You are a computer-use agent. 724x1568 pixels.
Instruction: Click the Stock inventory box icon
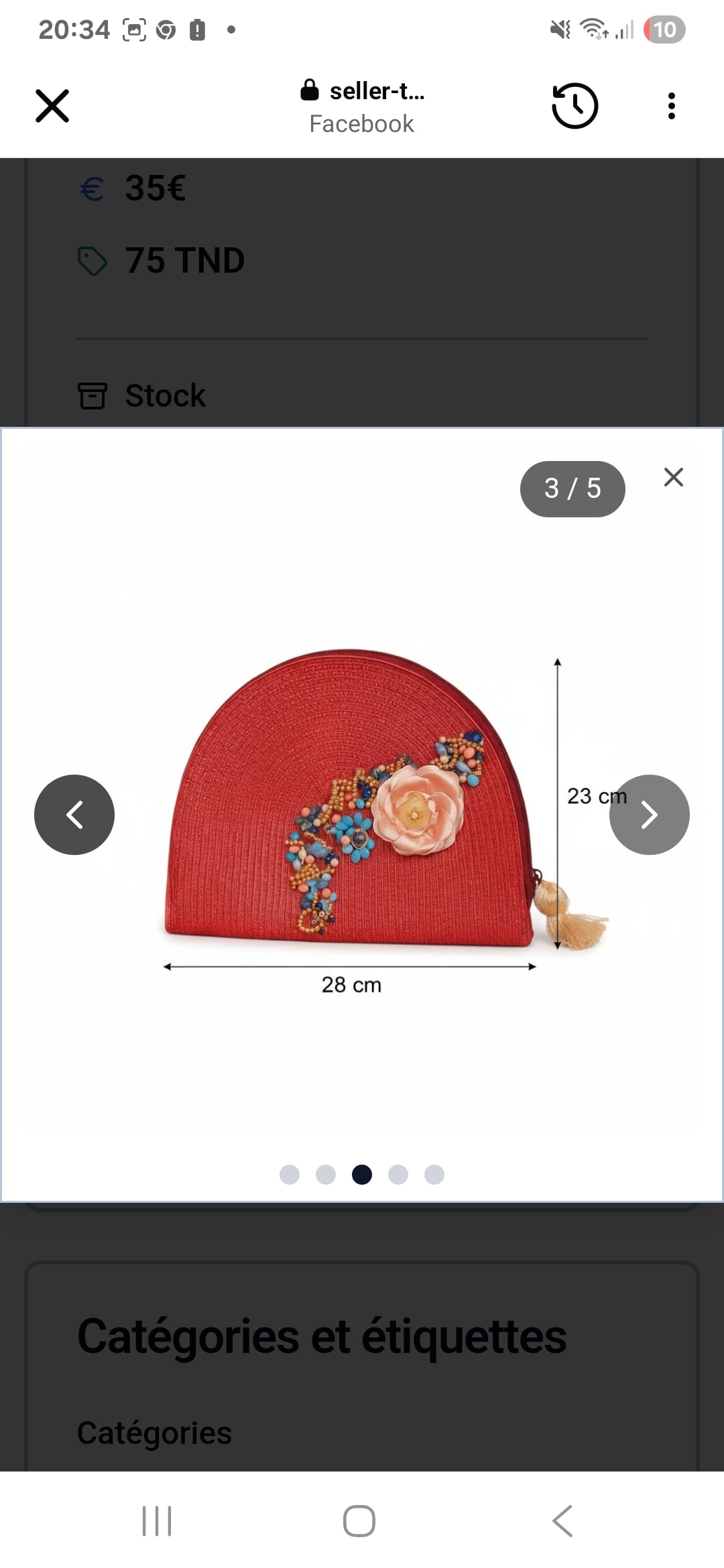(95, 396)
